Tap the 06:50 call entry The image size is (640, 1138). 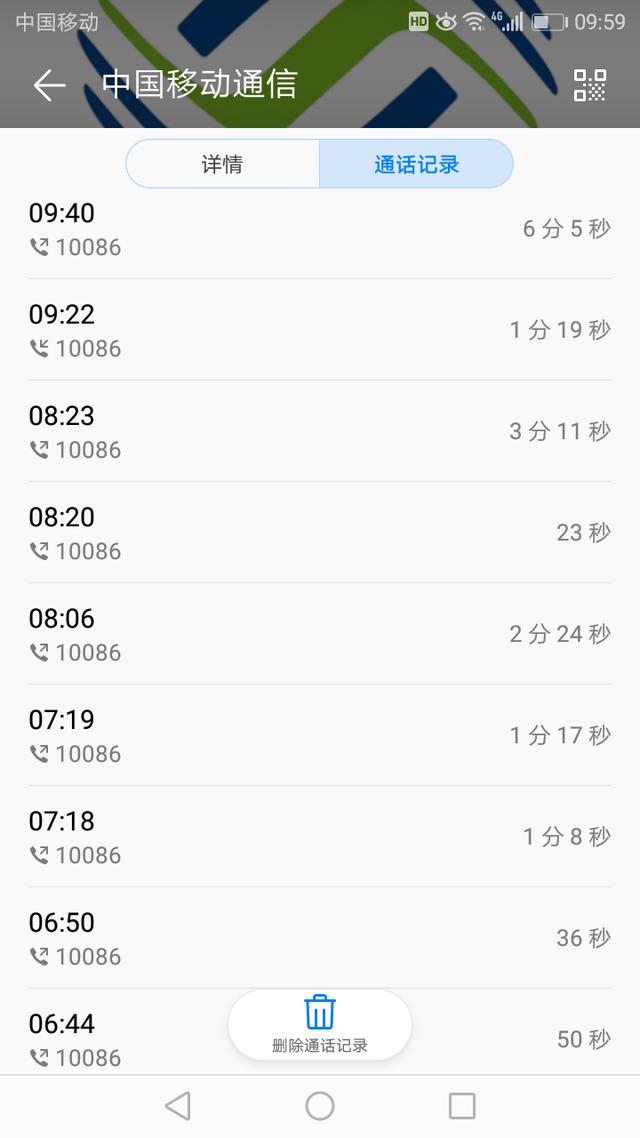coord(320,937)
